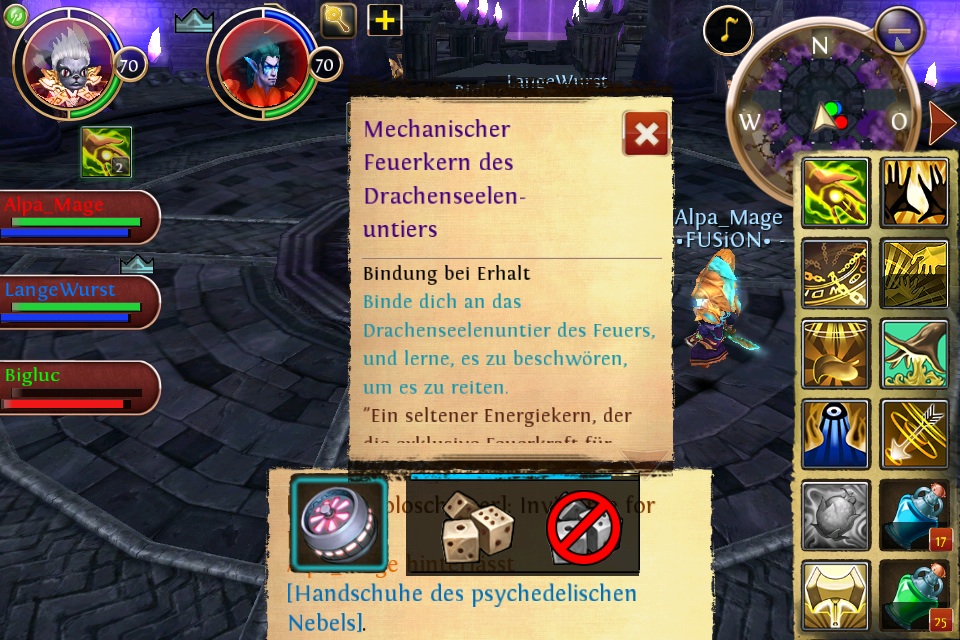Tap the yellow plus button

coord(385,20)
